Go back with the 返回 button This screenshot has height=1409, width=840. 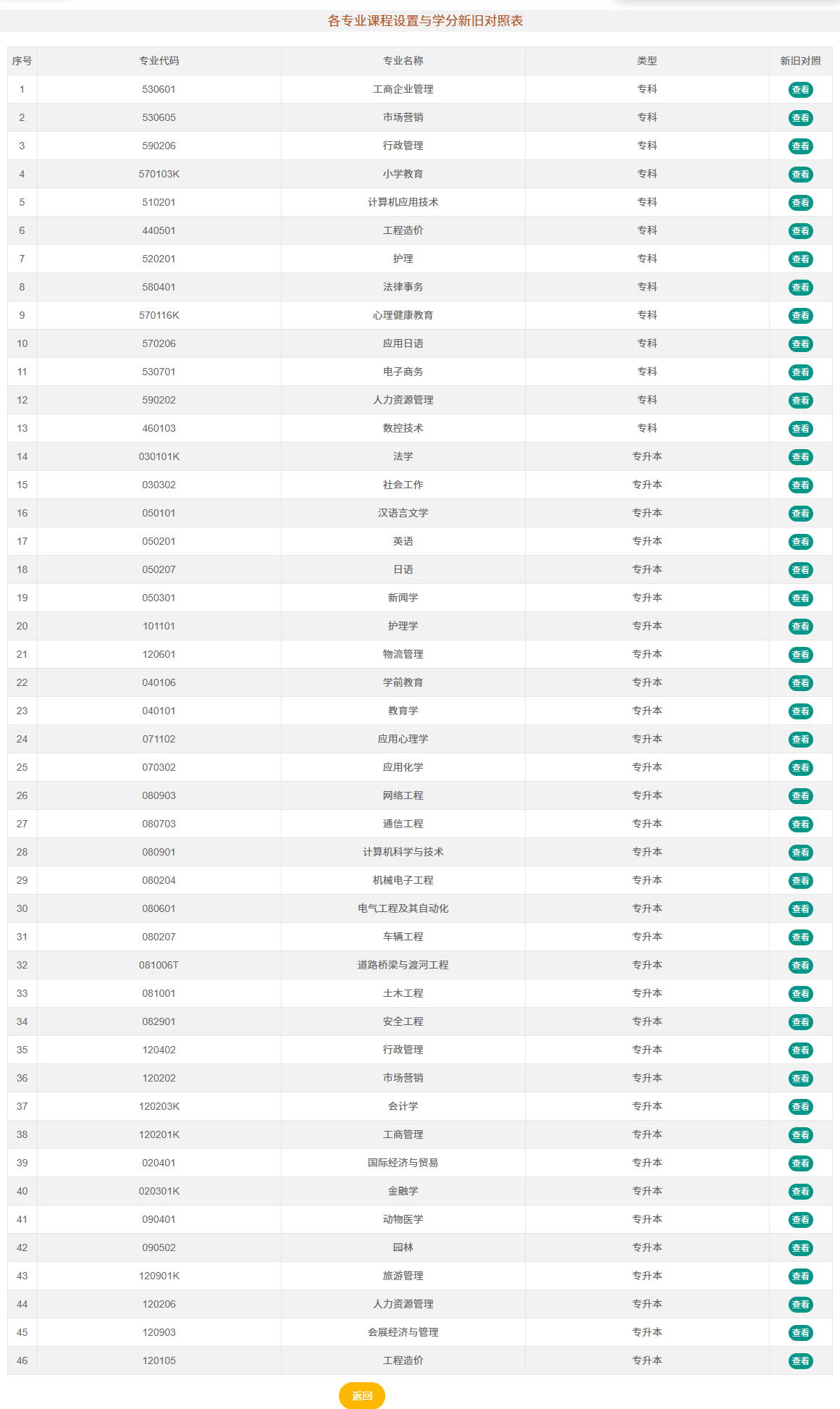(362, 1396)
